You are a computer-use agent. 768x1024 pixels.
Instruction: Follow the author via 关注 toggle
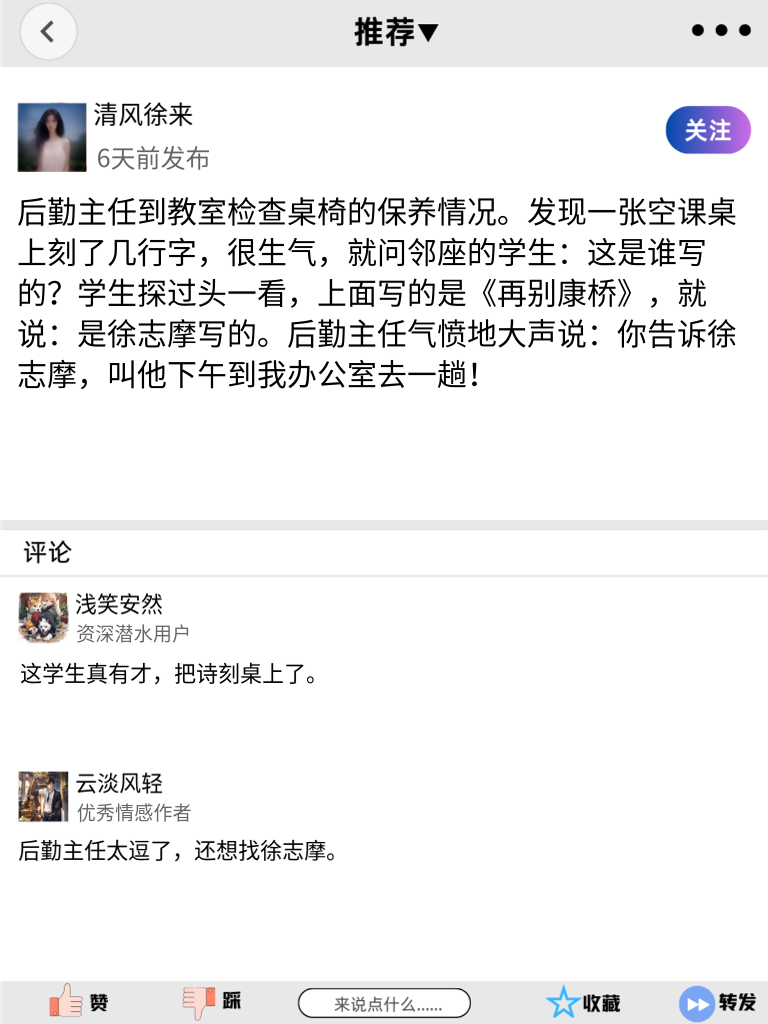(707, 130)
